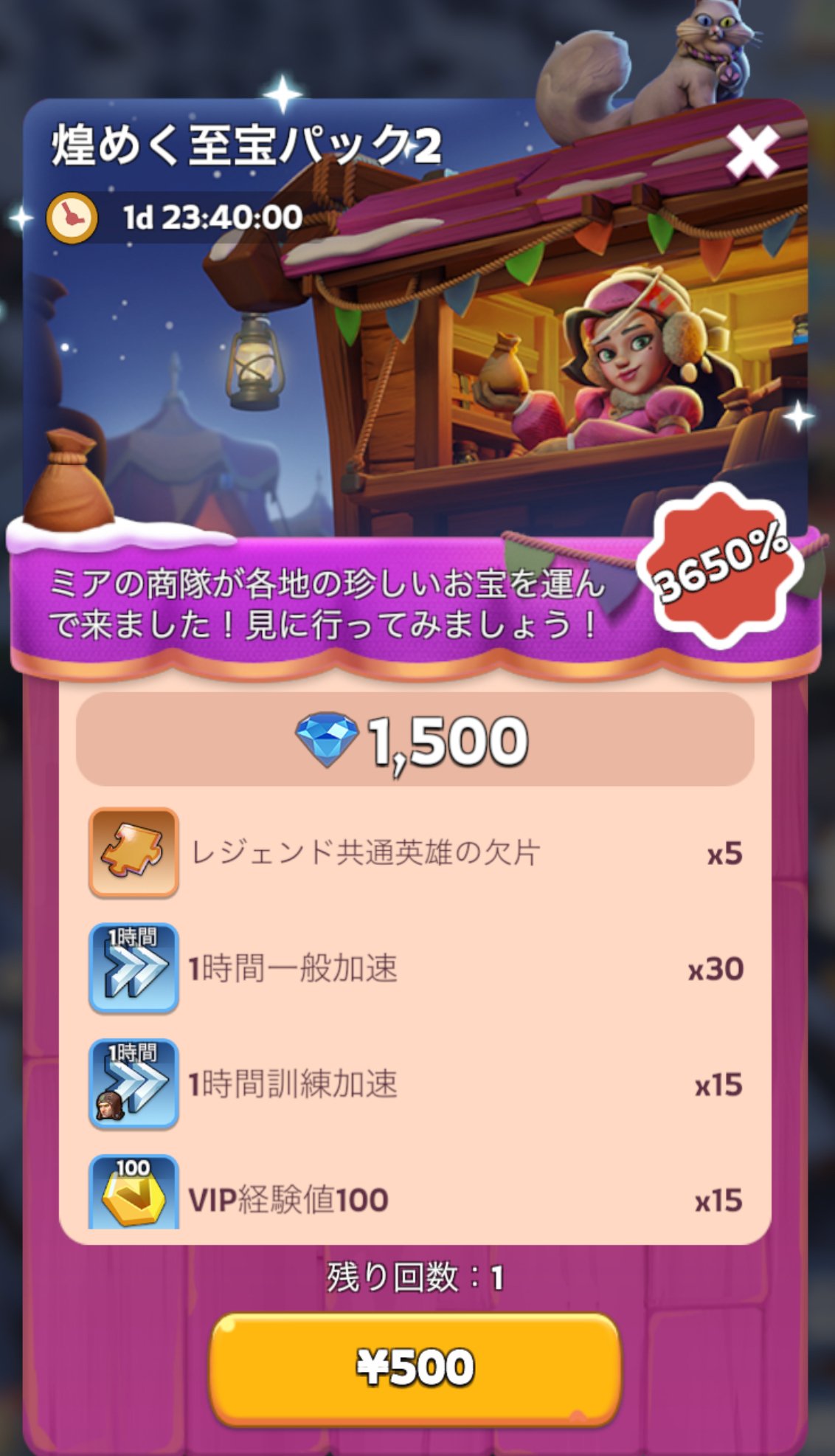Tap the 1時間一般加速 item icon
Screen dimensions: 835x1456
(x=134, y=967)
